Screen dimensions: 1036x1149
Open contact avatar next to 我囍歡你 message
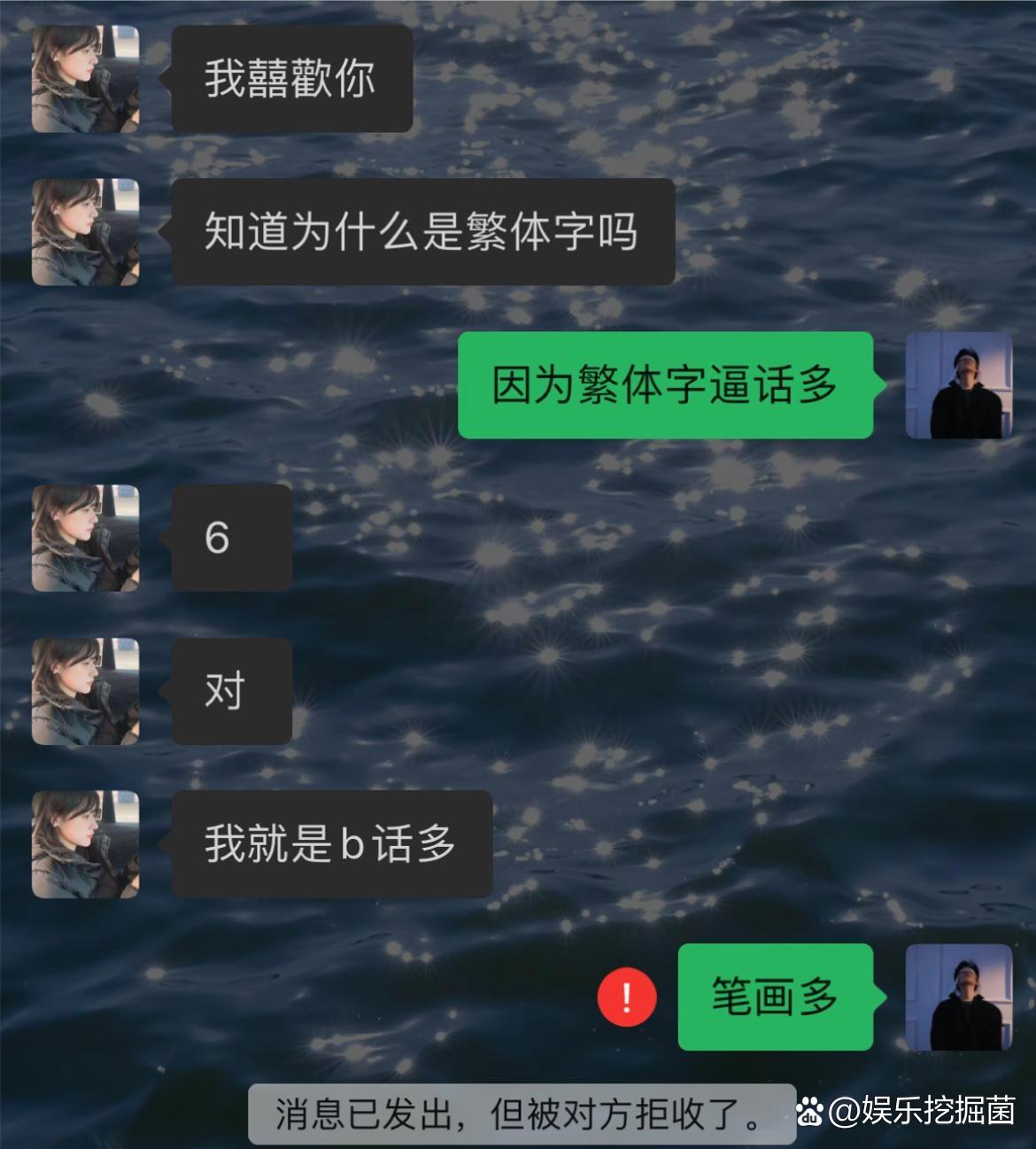click(86, 79)
